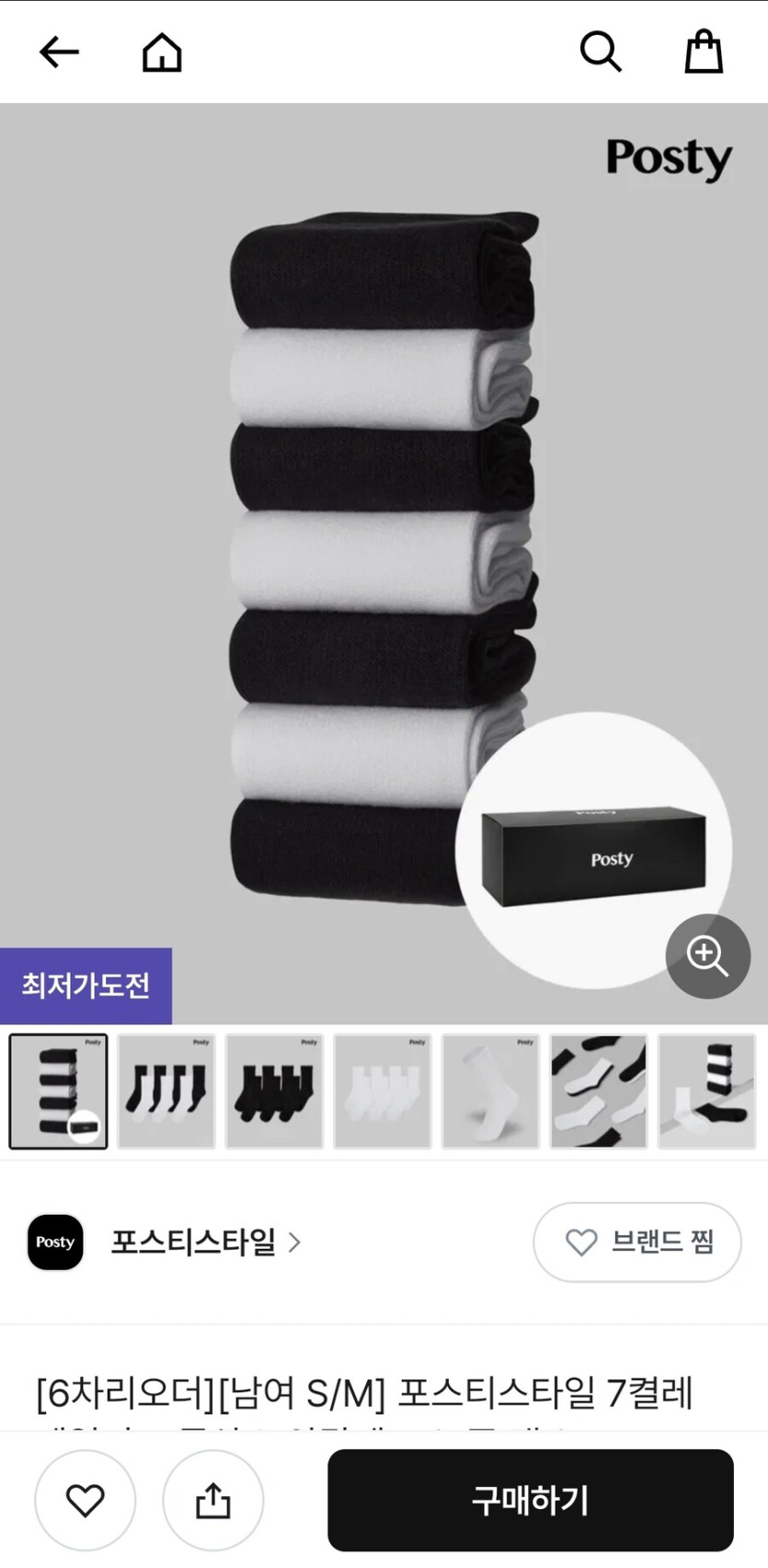Tap the share icon at the bottom
This screenshot has width=768, height=1568.
pos(212,1500)
